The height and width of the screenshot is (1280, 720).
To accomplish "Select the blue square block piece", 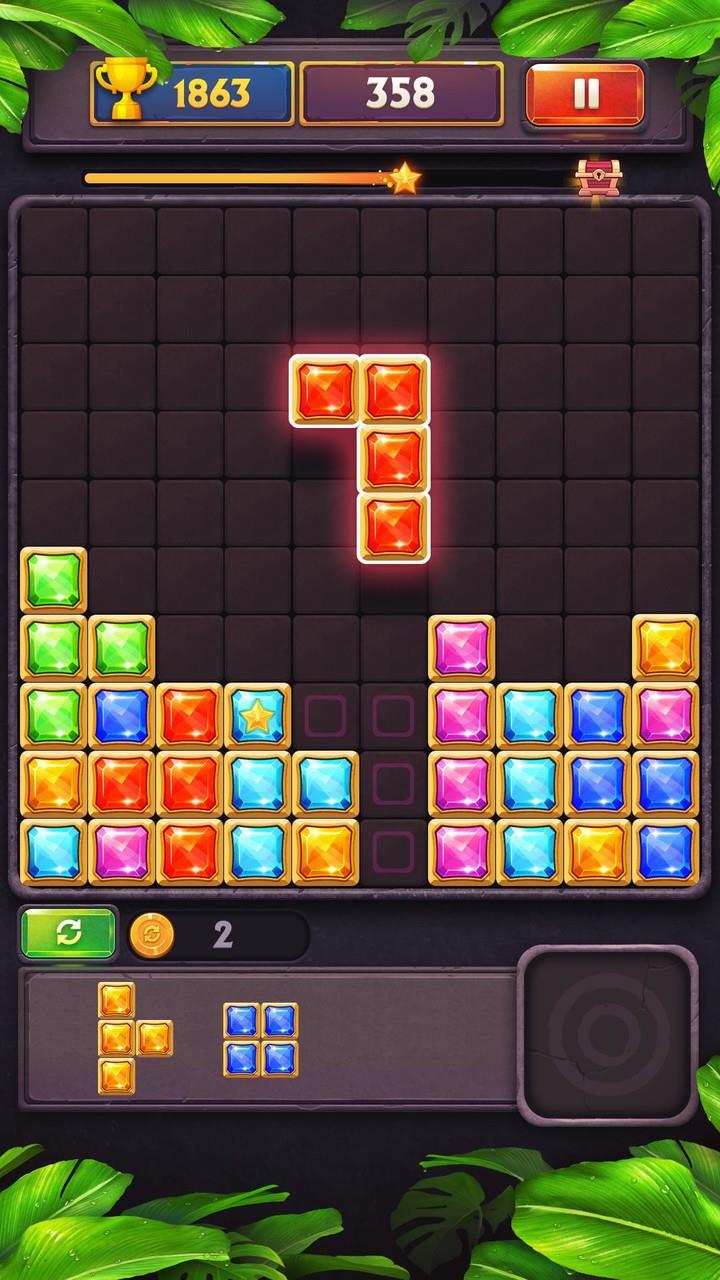I will (x=260, y=1039).
